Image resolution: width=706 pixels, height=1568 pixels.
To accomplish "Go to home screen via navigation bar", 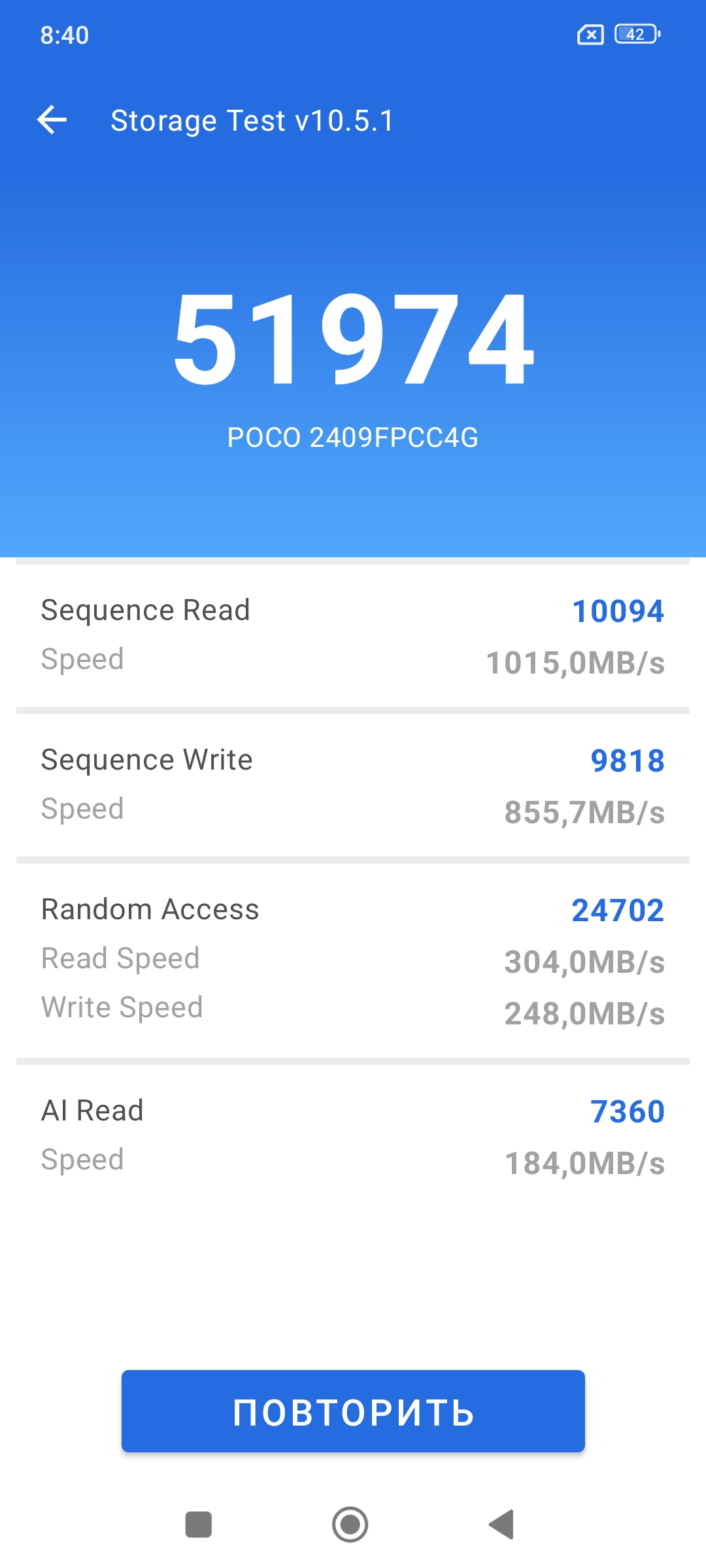I will click(350, 1525).
